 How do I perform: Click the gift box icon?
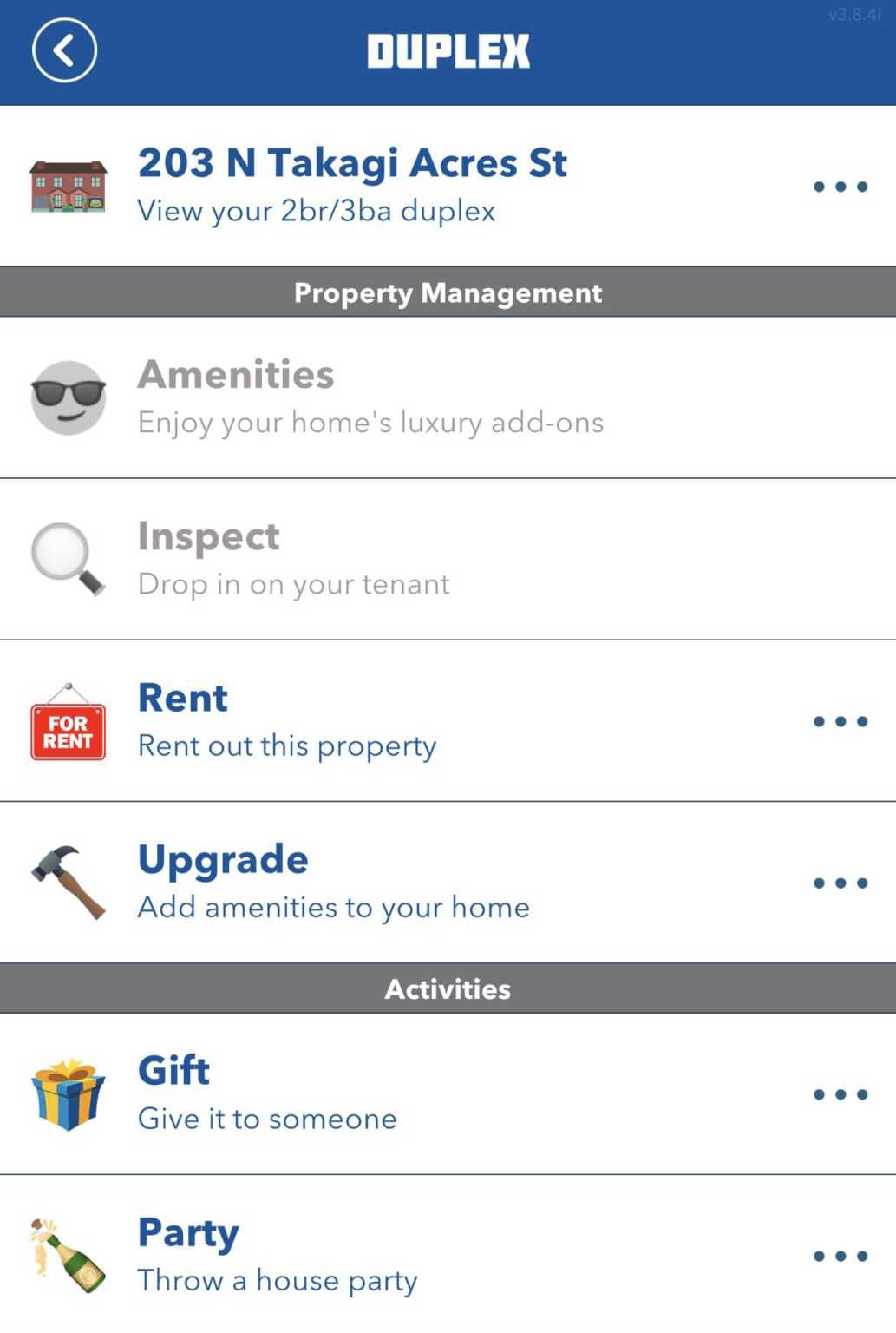68,1093
